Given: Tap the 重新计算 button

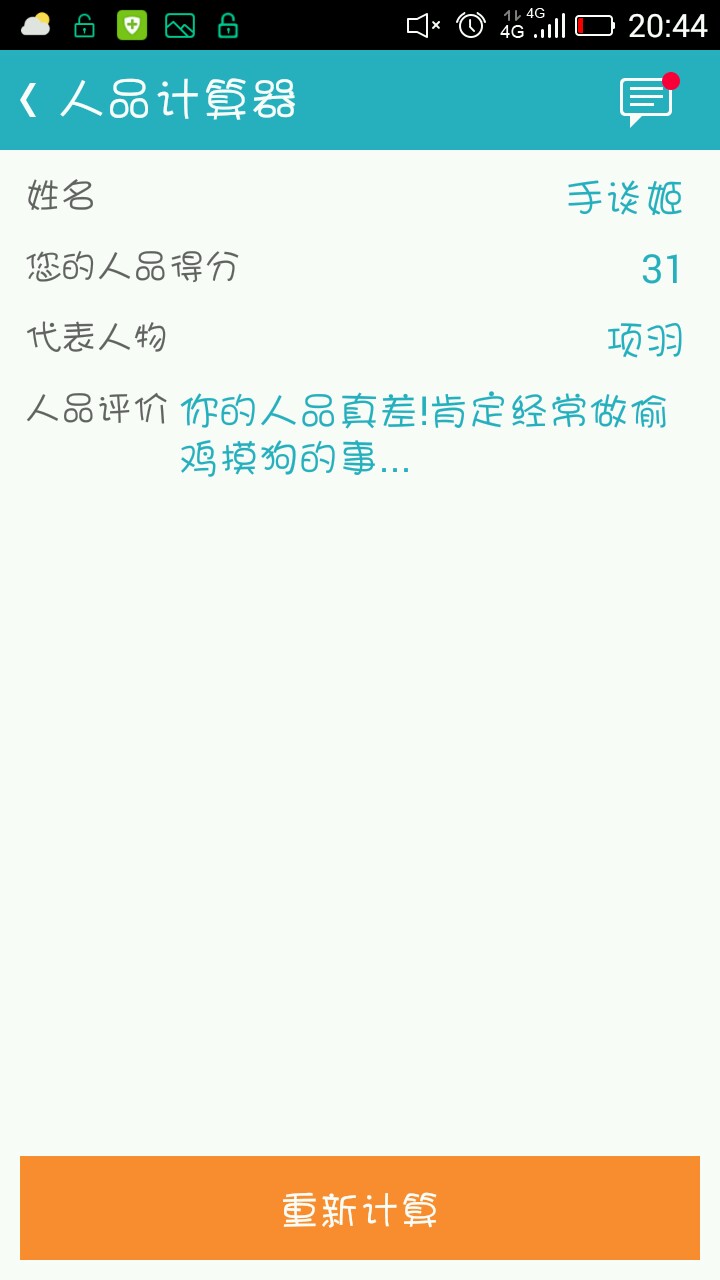Looking at the screenshot, I should 360,1208.
